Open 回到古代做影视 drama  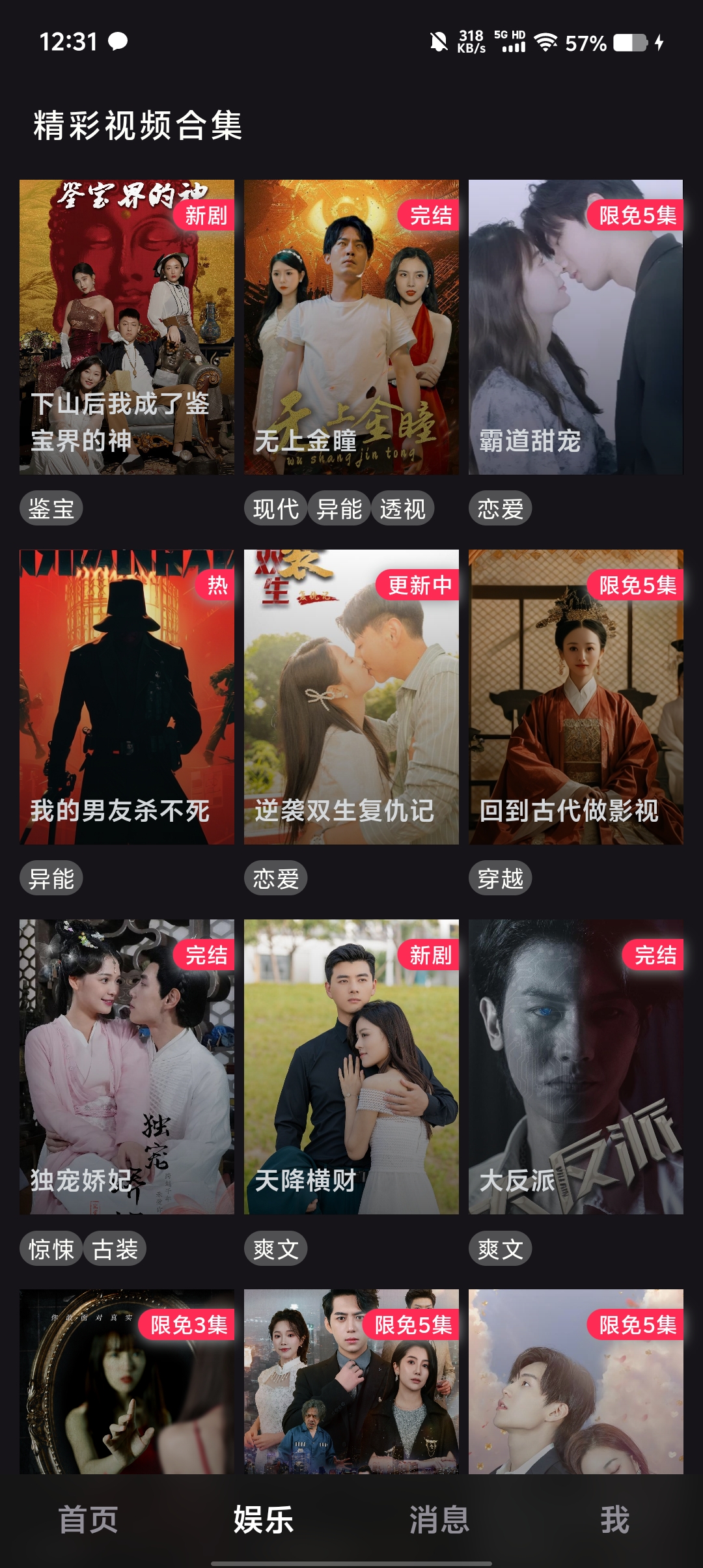[576, 697]
